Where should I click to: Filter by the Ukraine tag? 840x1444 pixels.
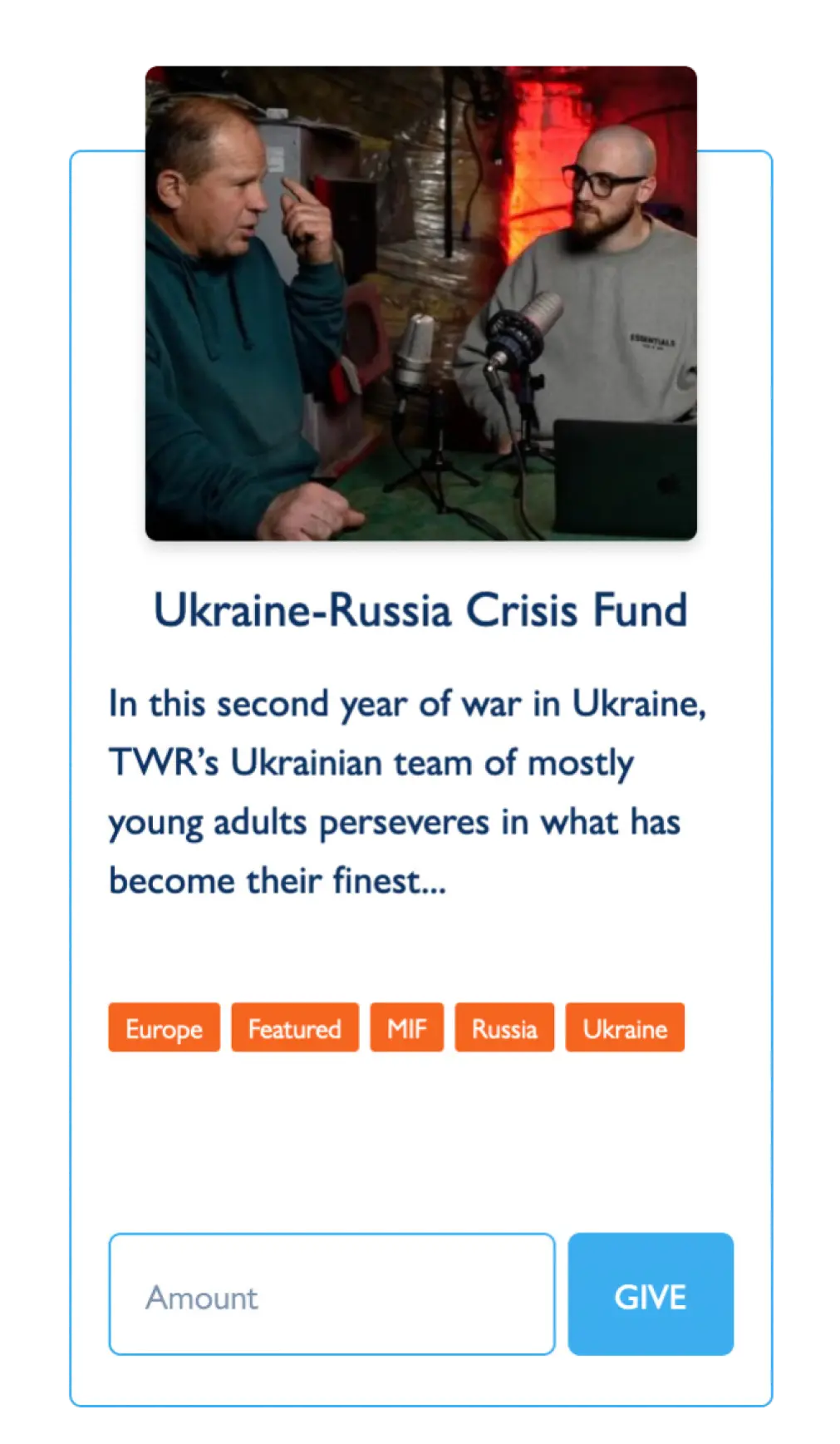624,1028
